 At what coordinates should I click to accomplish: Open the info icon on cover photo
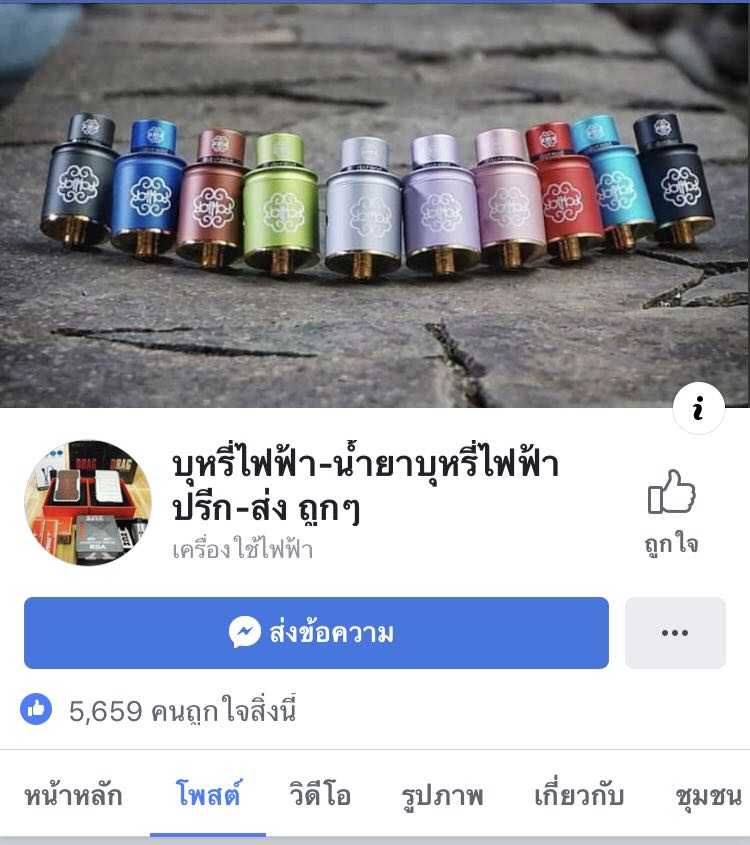(698, 408)
